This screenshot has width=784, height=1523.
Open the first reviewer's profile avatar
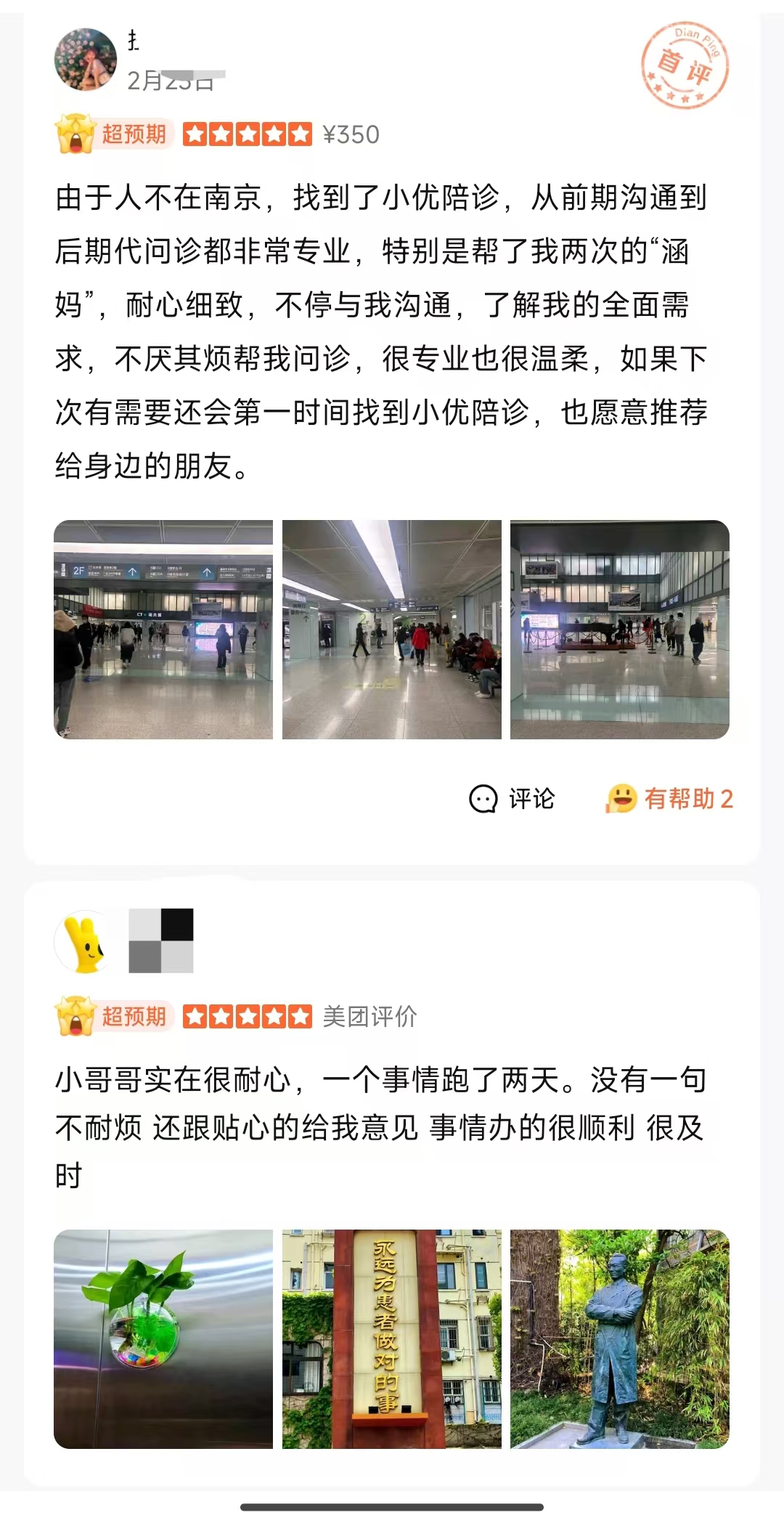(86, 60)
